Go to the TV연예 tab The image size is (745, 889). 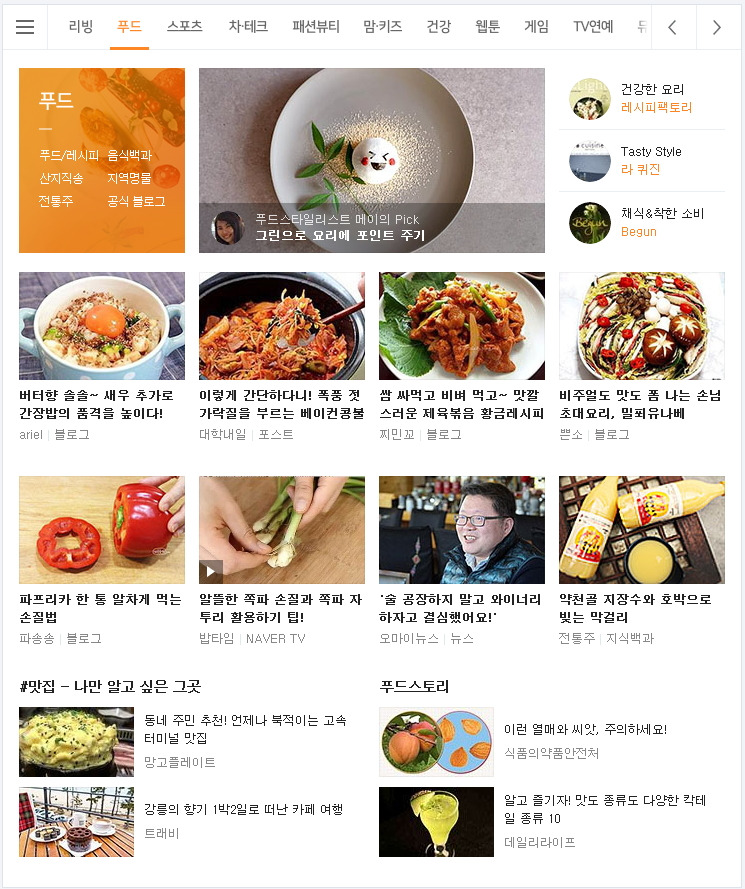point(593,27)
